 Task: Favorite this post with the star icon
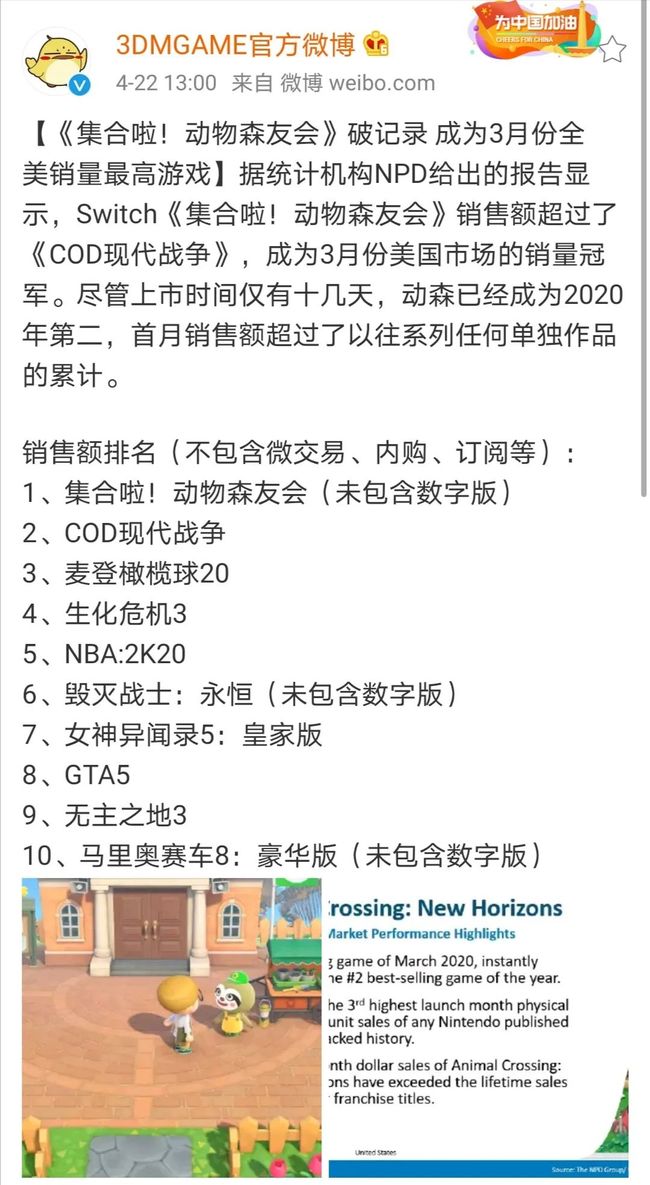(x=612, y=50)
